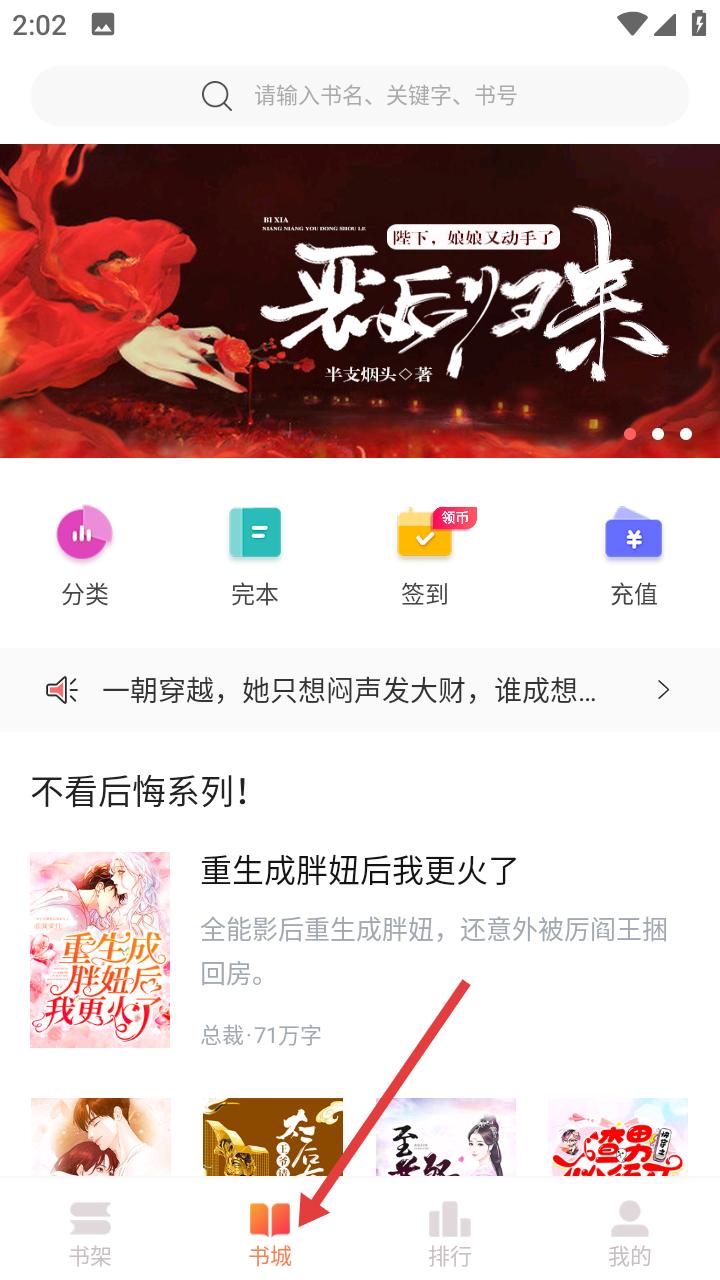720x1280 pixels.
Task: Switch to the 排行 rankings tab
Action: coord(450,1234)
